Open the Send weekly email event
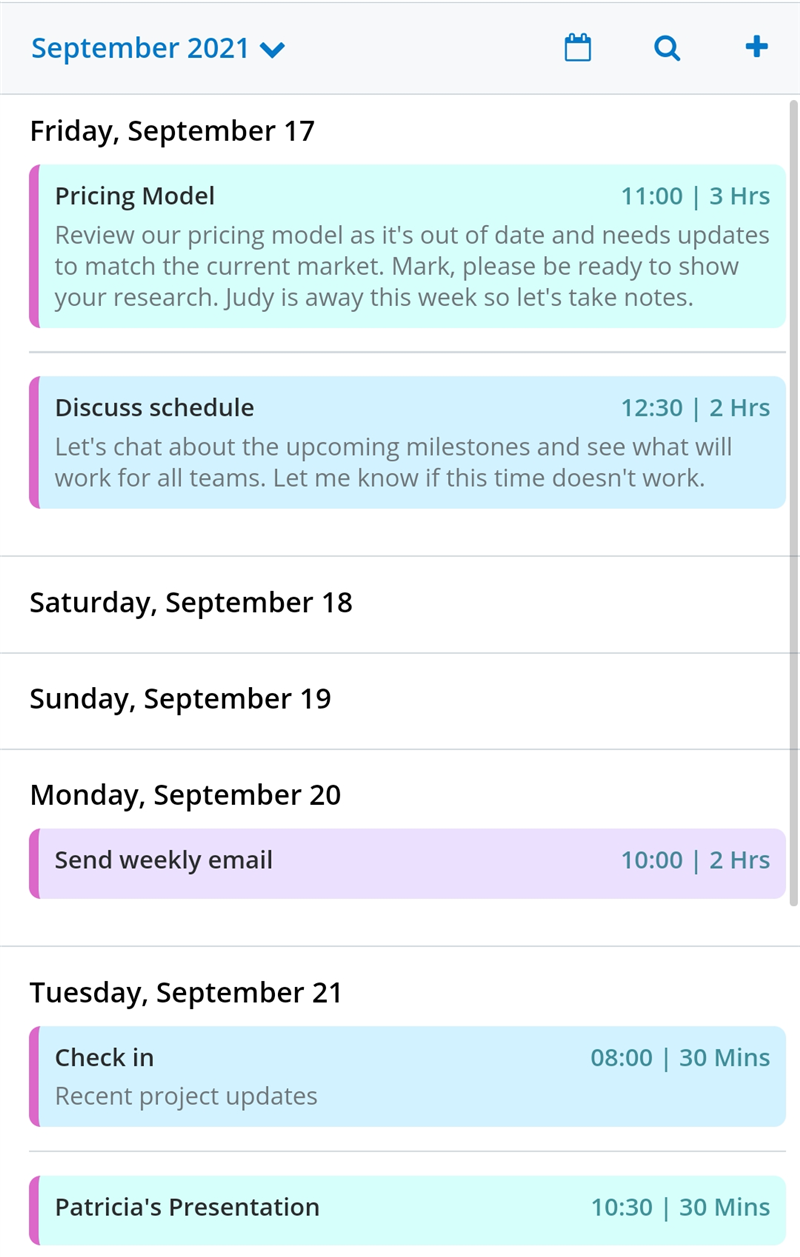The width and height of the screenshot is (800, 1257). coord(410,862)
